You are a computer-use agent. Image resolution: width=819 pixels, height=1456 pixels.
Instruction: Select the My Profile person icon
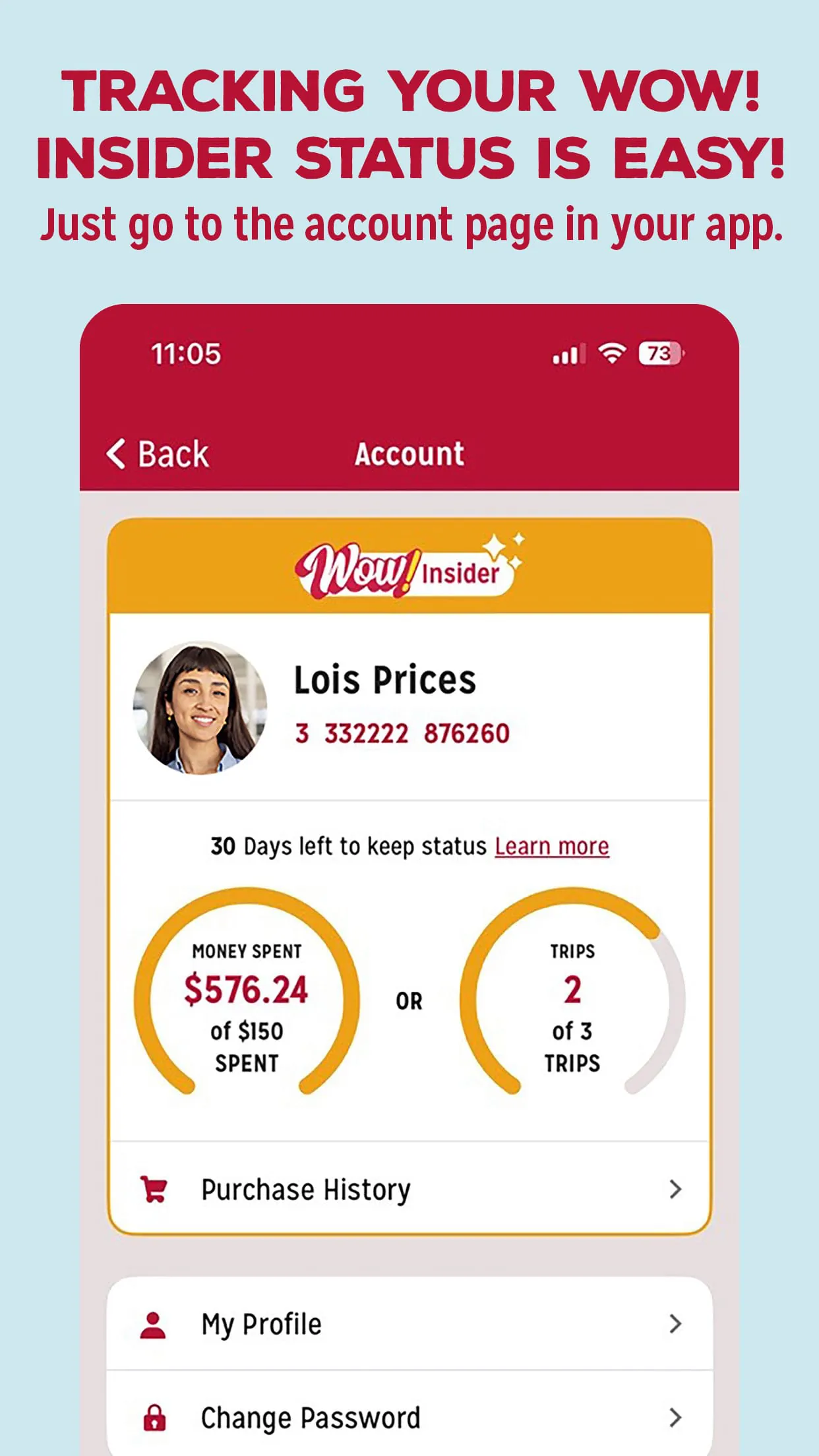[x=154, y=1323]
